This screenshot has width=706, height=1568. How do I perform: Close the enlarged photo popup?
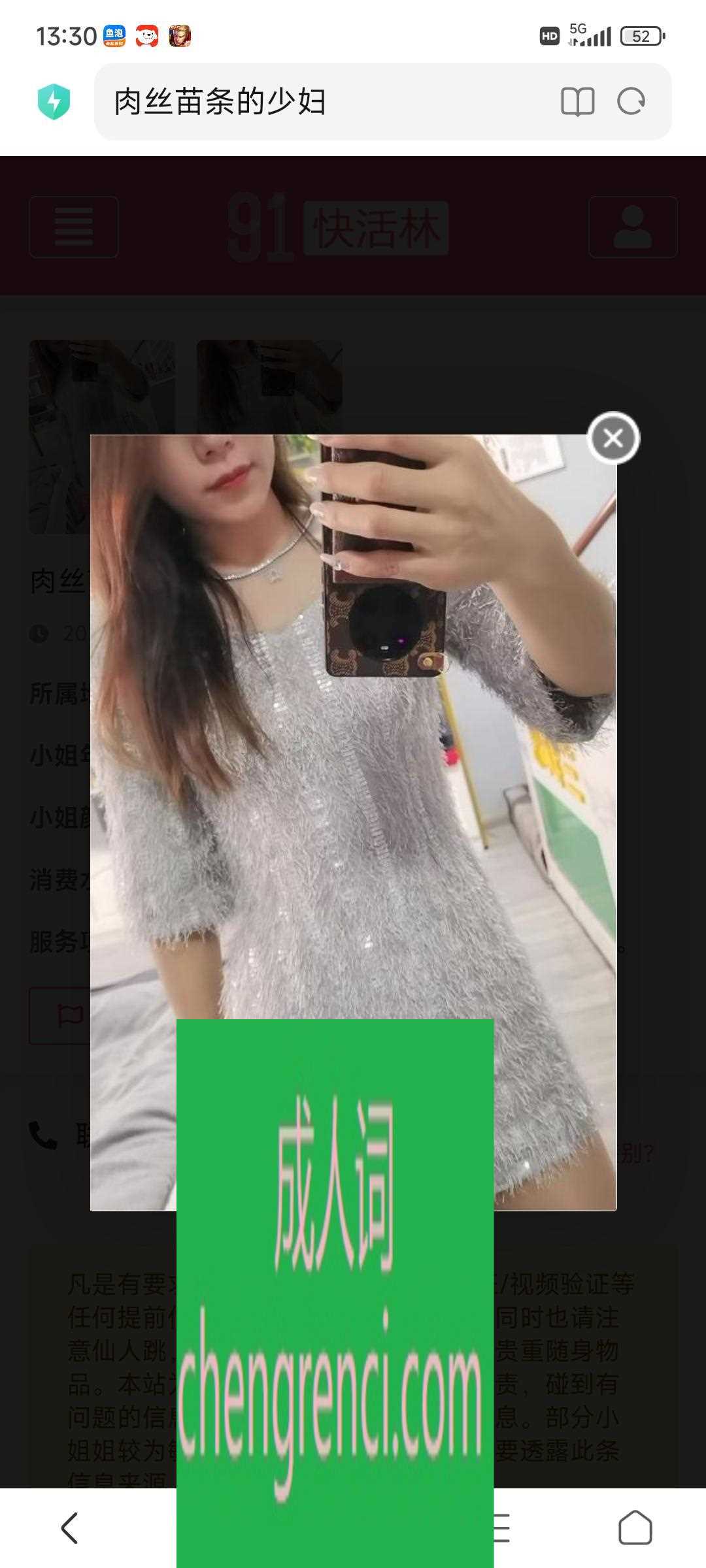point(613,438)
